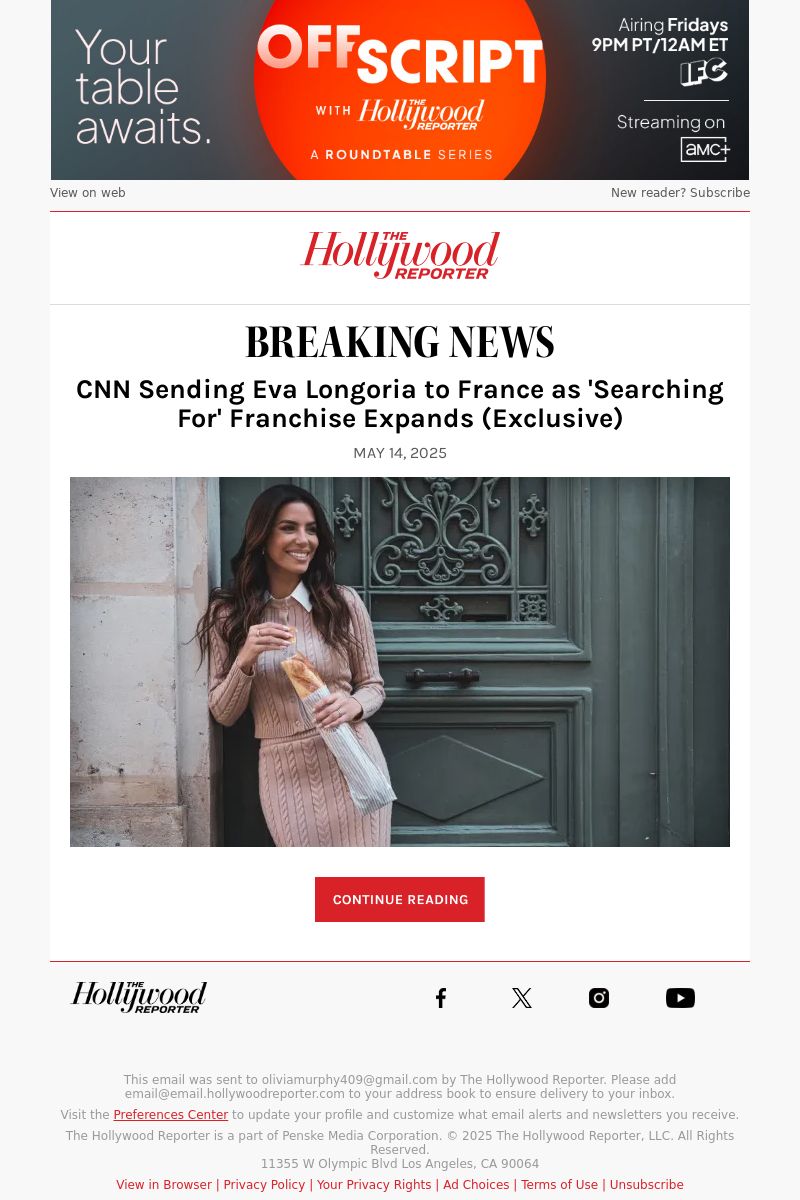Open the Preferences Center link
Viewport: 800px width, 1200px height.
coord(170,1115)
